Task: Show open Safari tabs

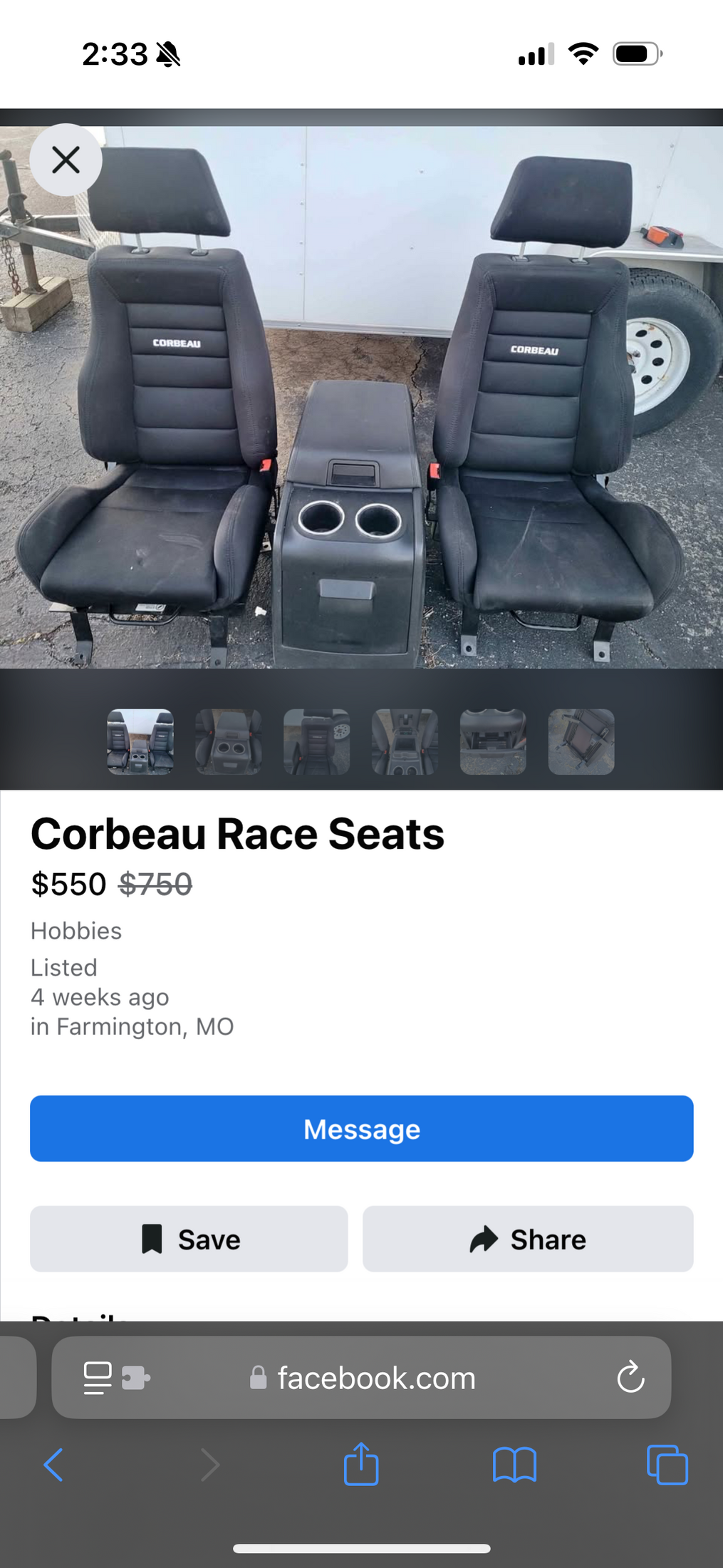Action: [x=667, y=1465]
